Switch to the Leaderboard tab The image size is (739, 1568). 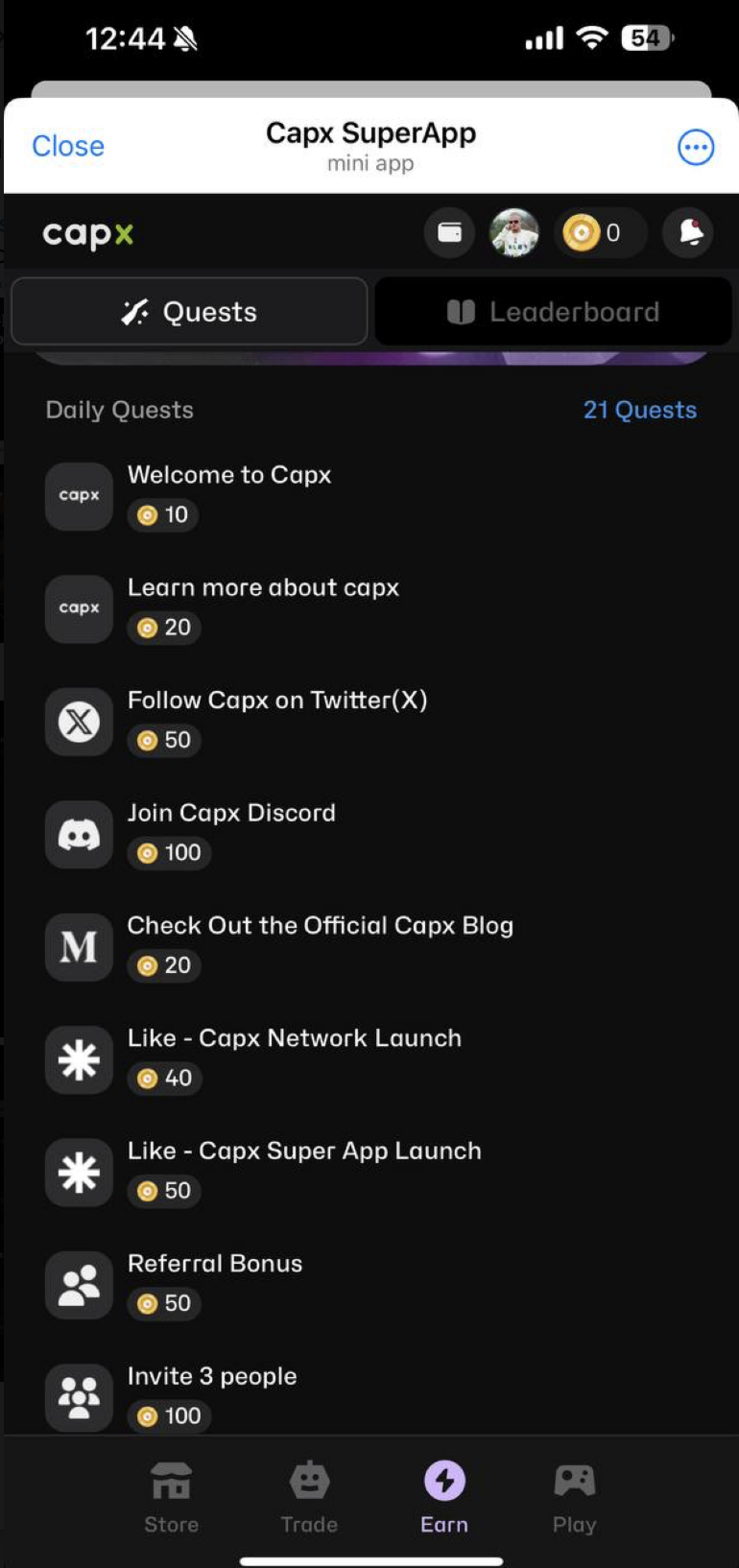[x=554, y=312]
